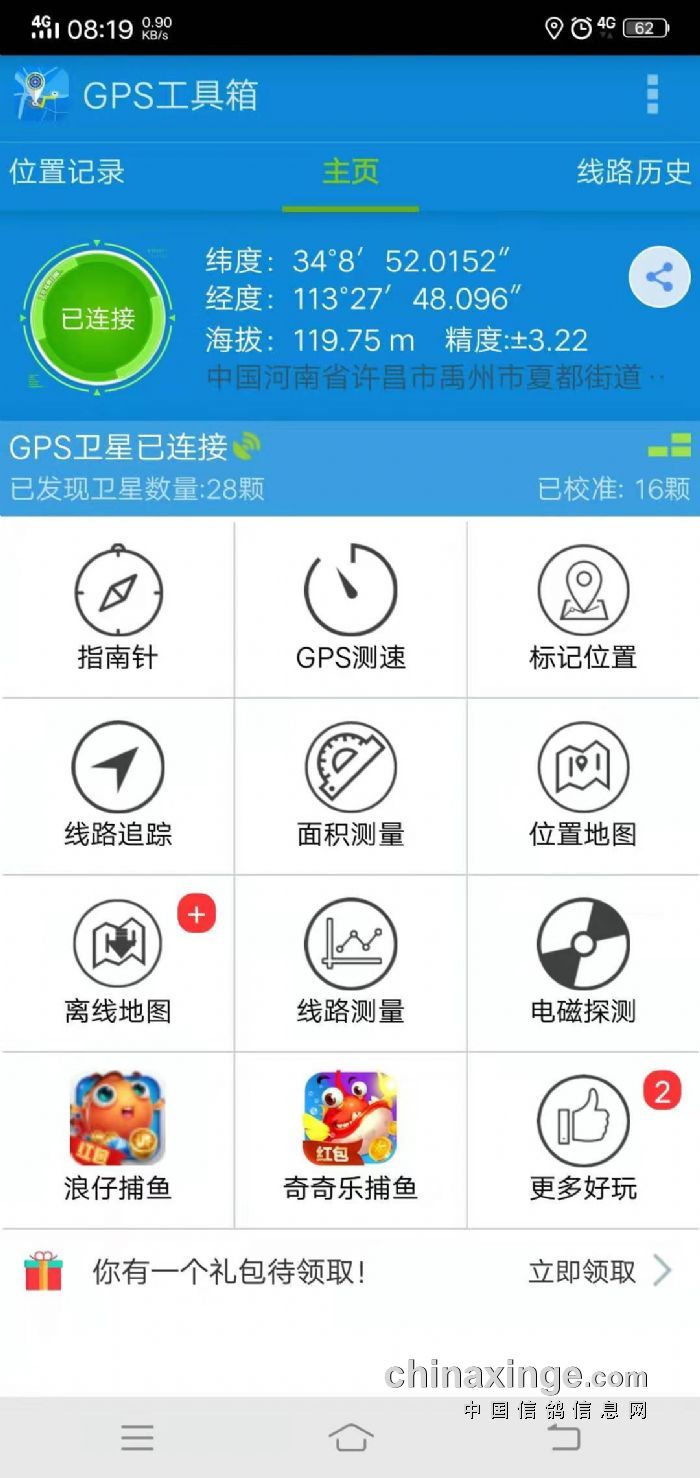Open the 奇奇乐捕鱼 game tile
700x1478 pixels.
[351, 1138]
